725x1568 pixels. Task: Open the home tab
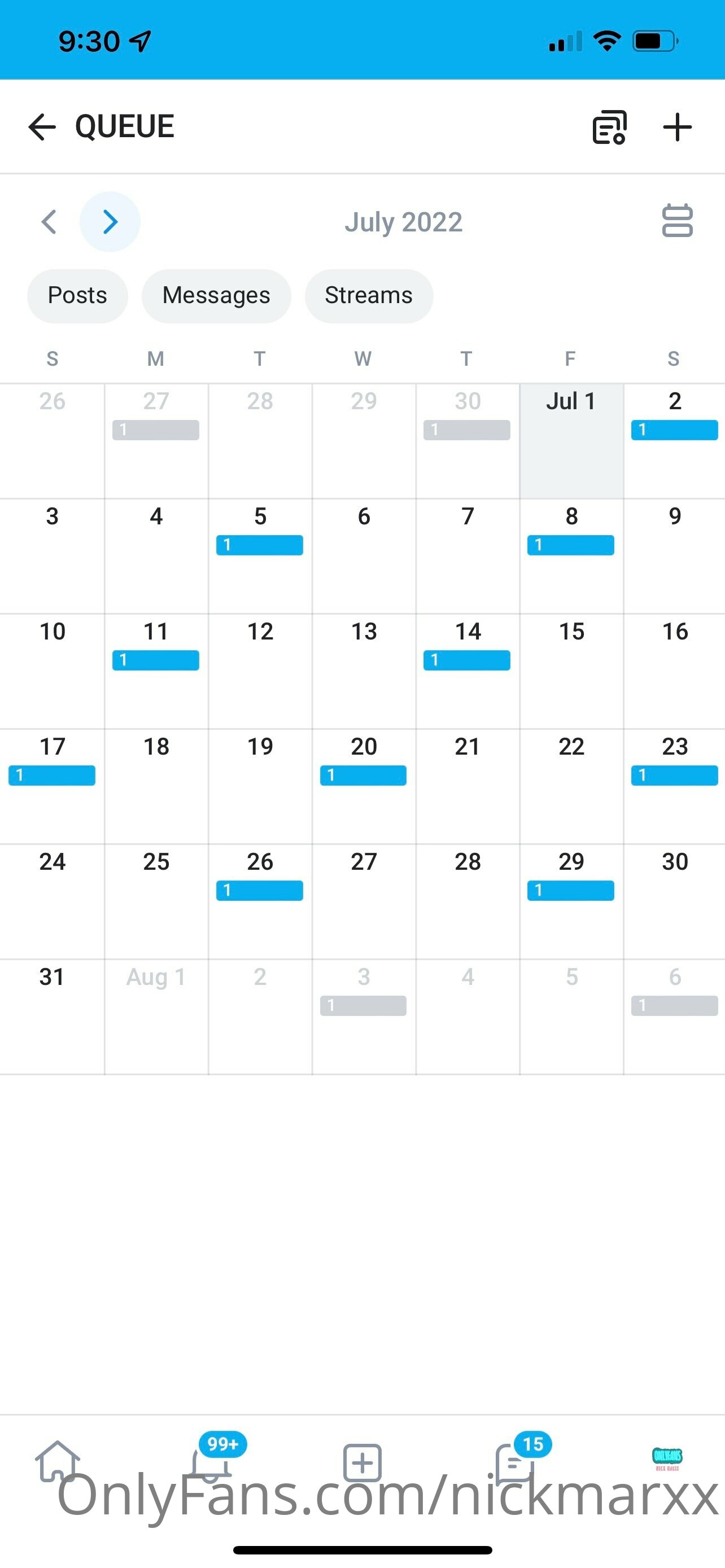click(x=58, y=1461)
